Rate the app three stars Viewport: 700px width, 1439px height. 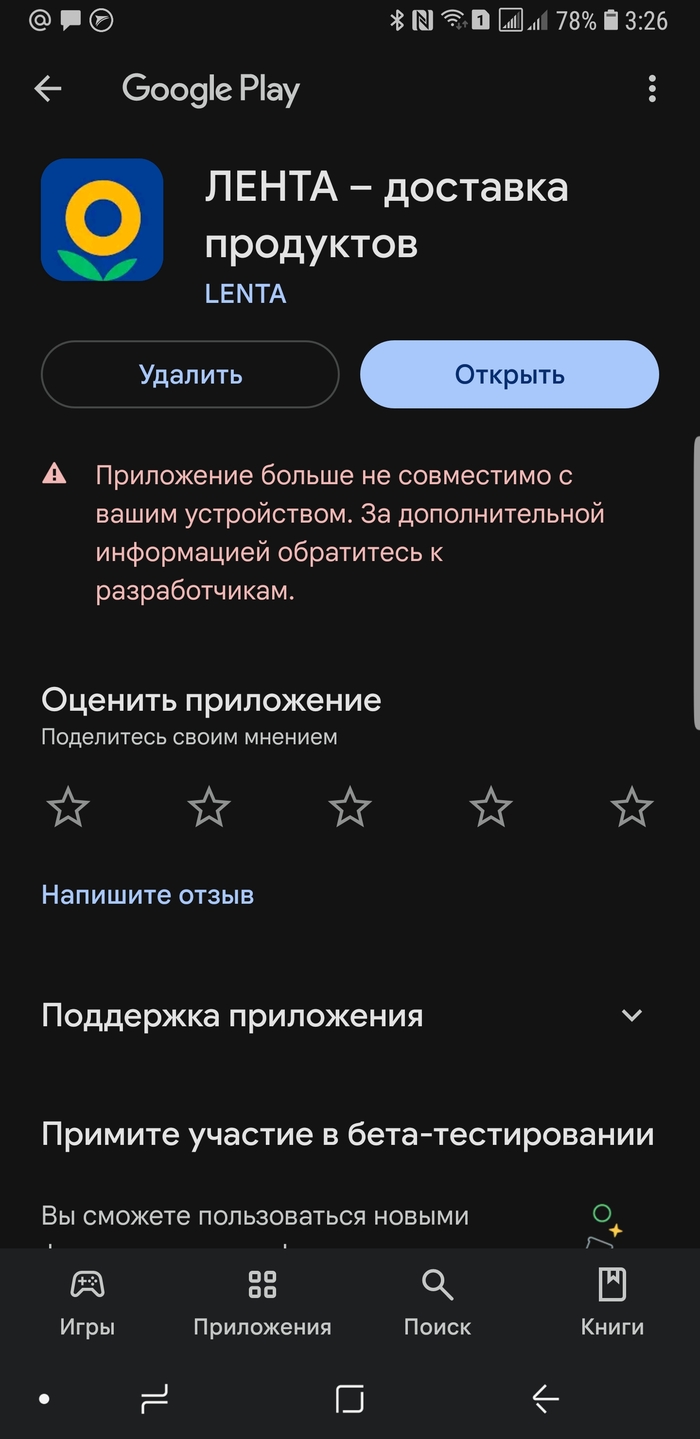350,807
